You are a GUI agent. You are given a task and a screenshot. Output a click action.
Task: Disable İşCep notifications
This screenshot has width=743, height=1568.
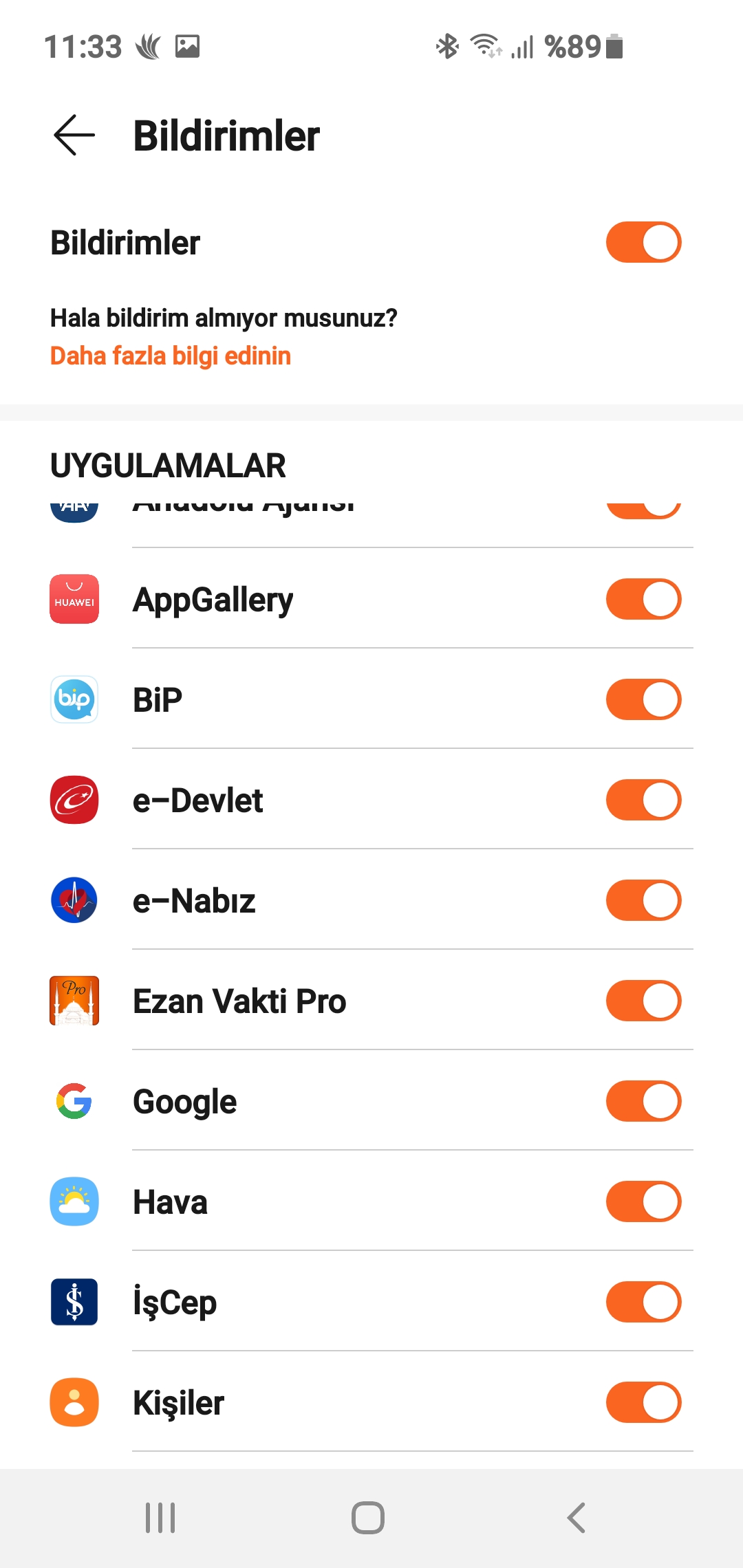pos(643,1302)
